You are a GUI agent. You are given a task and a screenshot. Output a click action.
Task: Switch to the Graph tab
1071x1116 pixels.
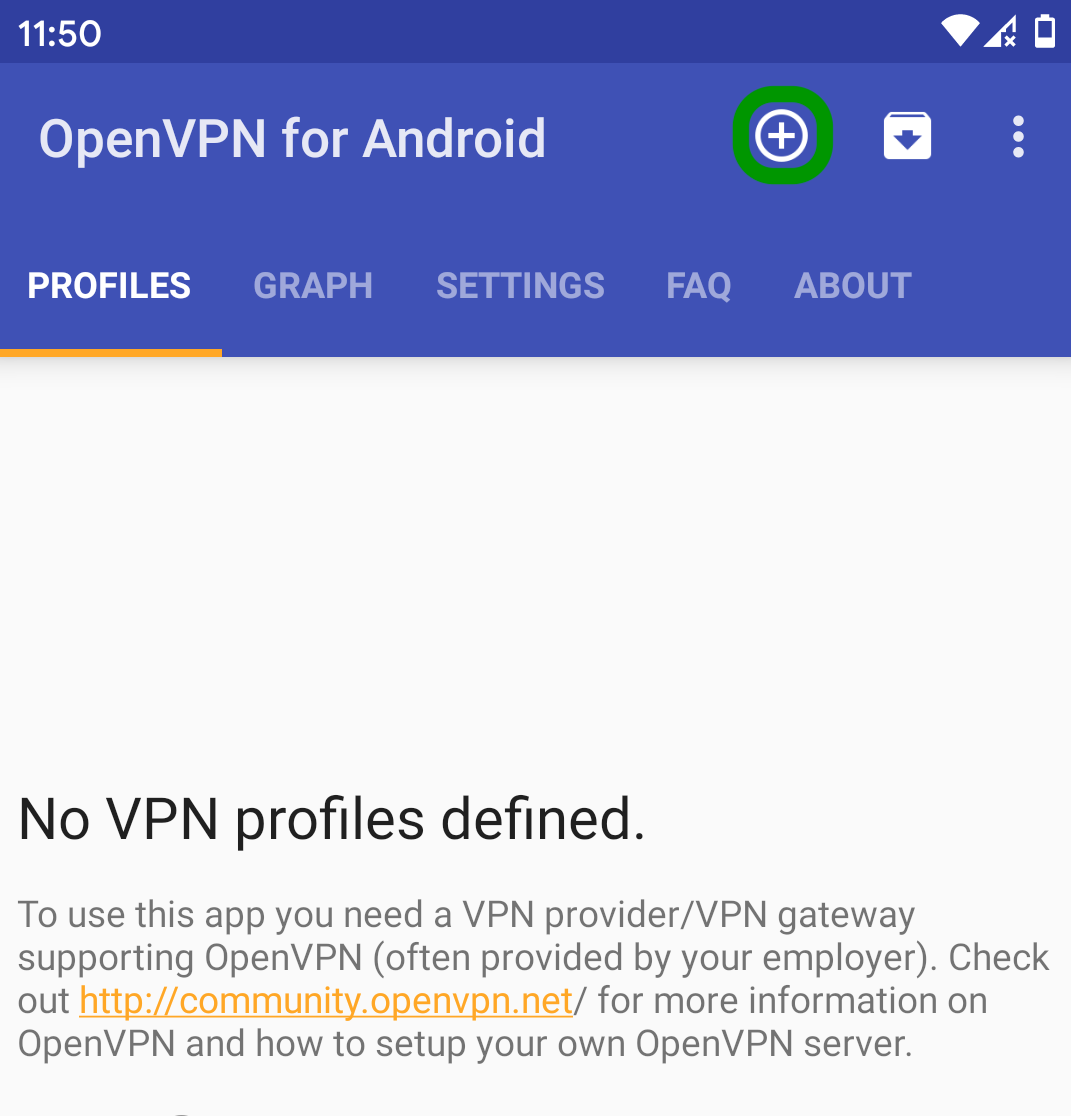pyautogui.click(x=313, y=287)
